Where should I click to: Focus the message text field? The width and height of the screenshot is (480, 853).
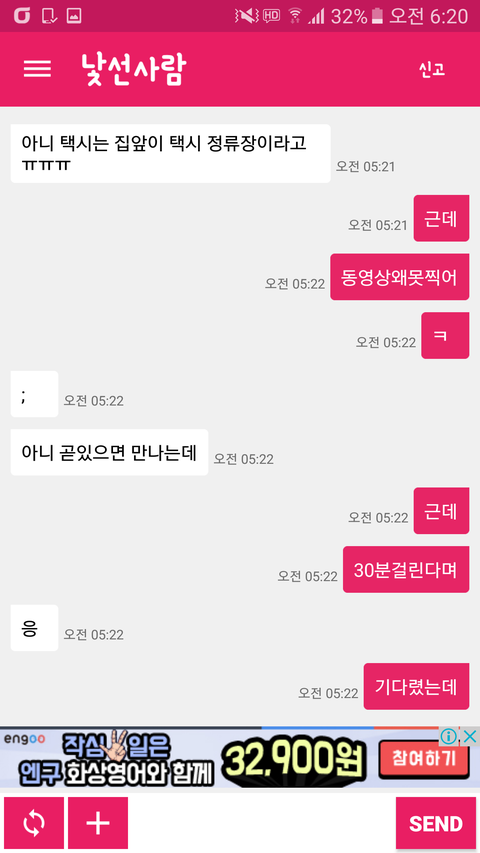pos(261,823)
